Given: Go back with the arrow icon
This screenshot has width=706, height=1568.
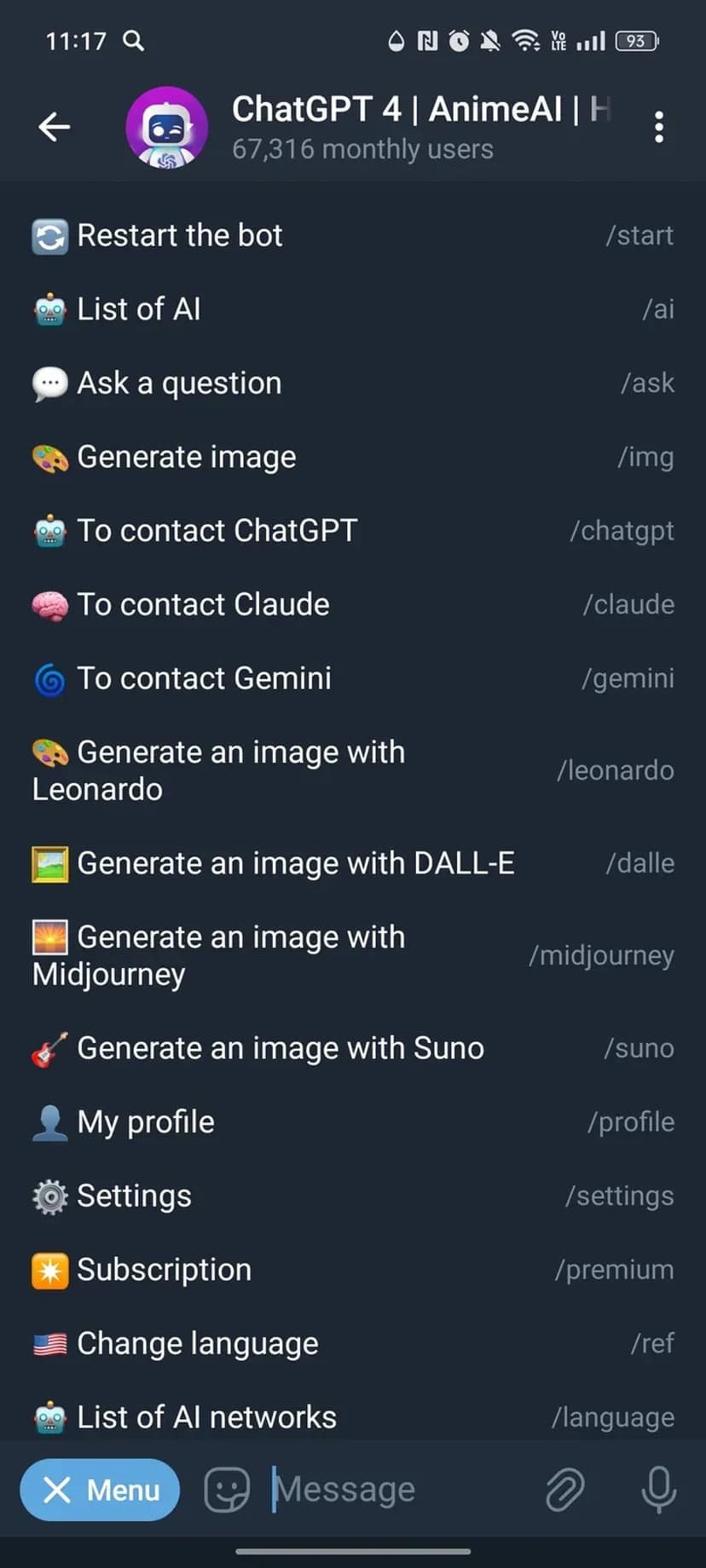Looking at the screenshot, I should click(x=54, y=128).
